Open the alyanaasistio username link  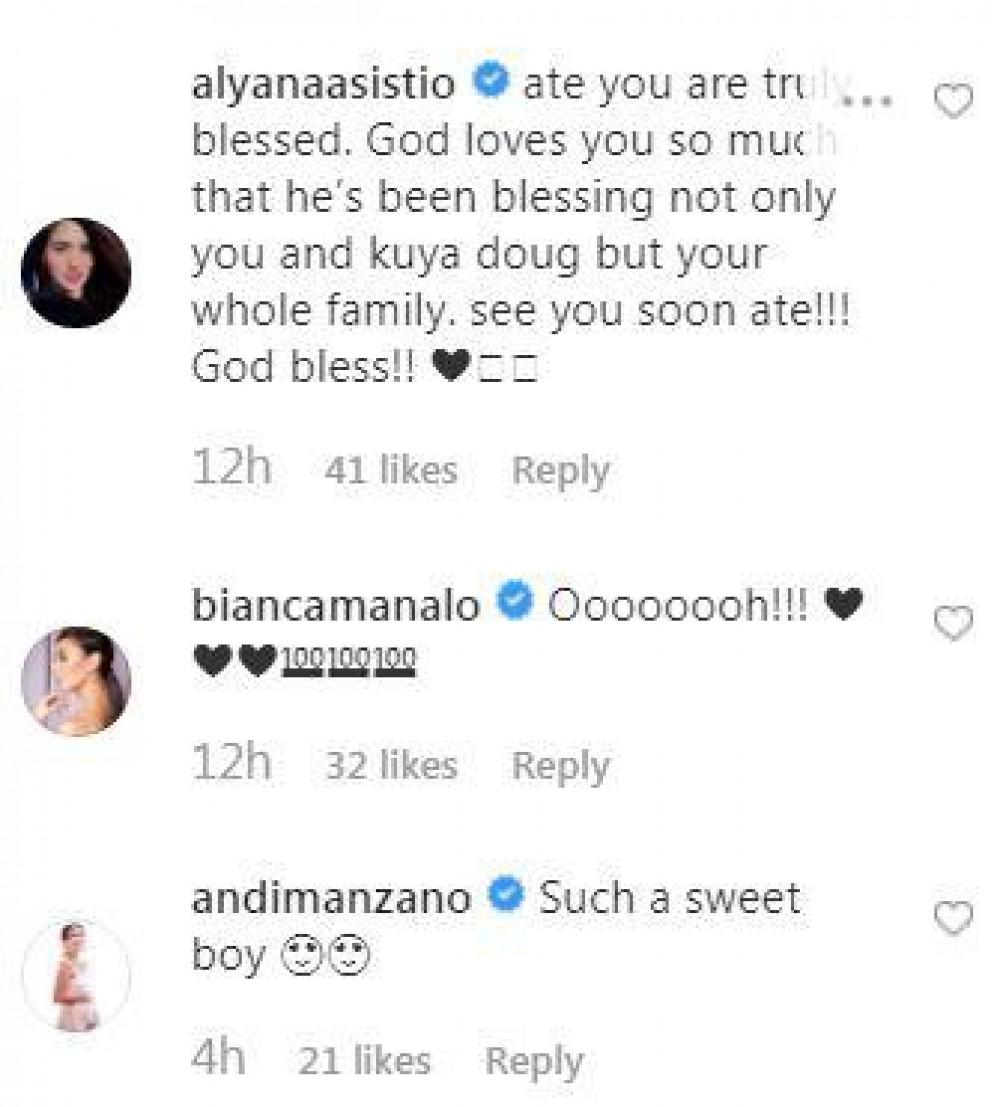(326, 84)
